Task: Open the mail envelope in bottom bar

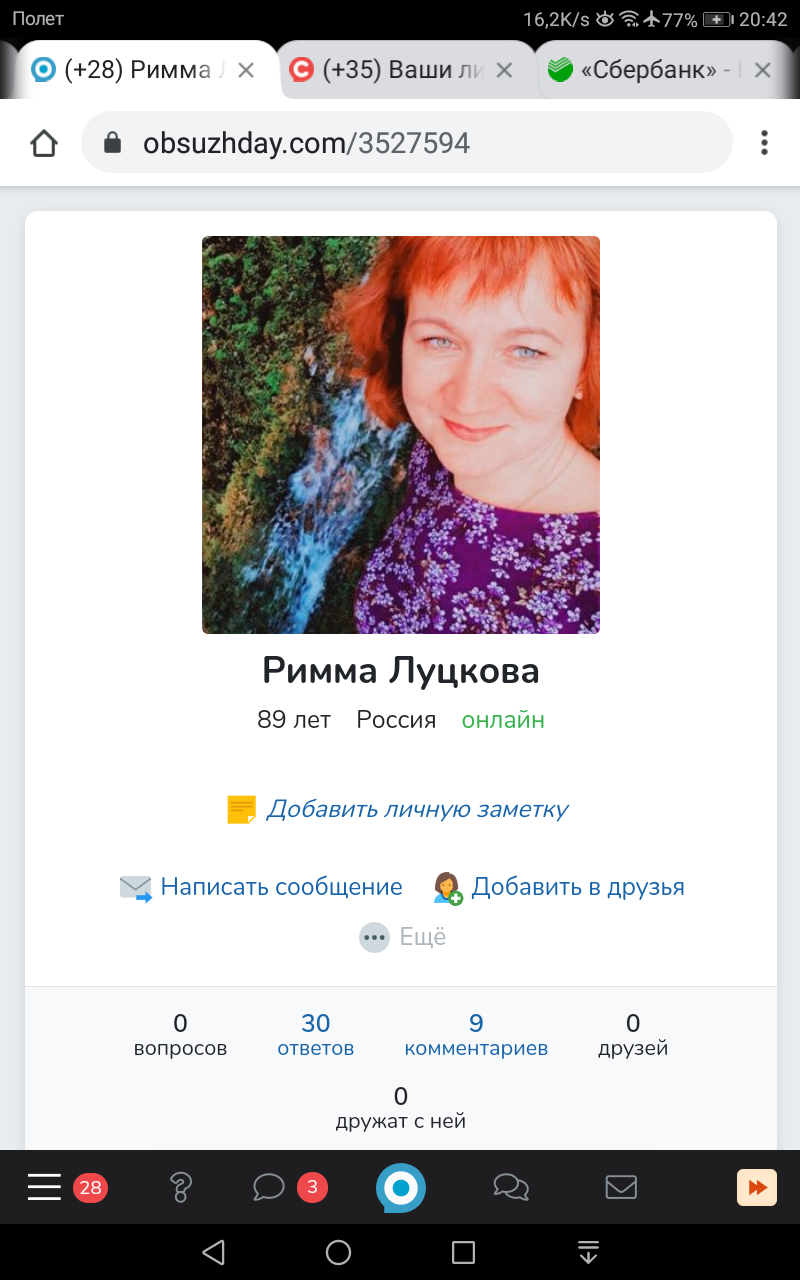Action: tap(622, 1187)
